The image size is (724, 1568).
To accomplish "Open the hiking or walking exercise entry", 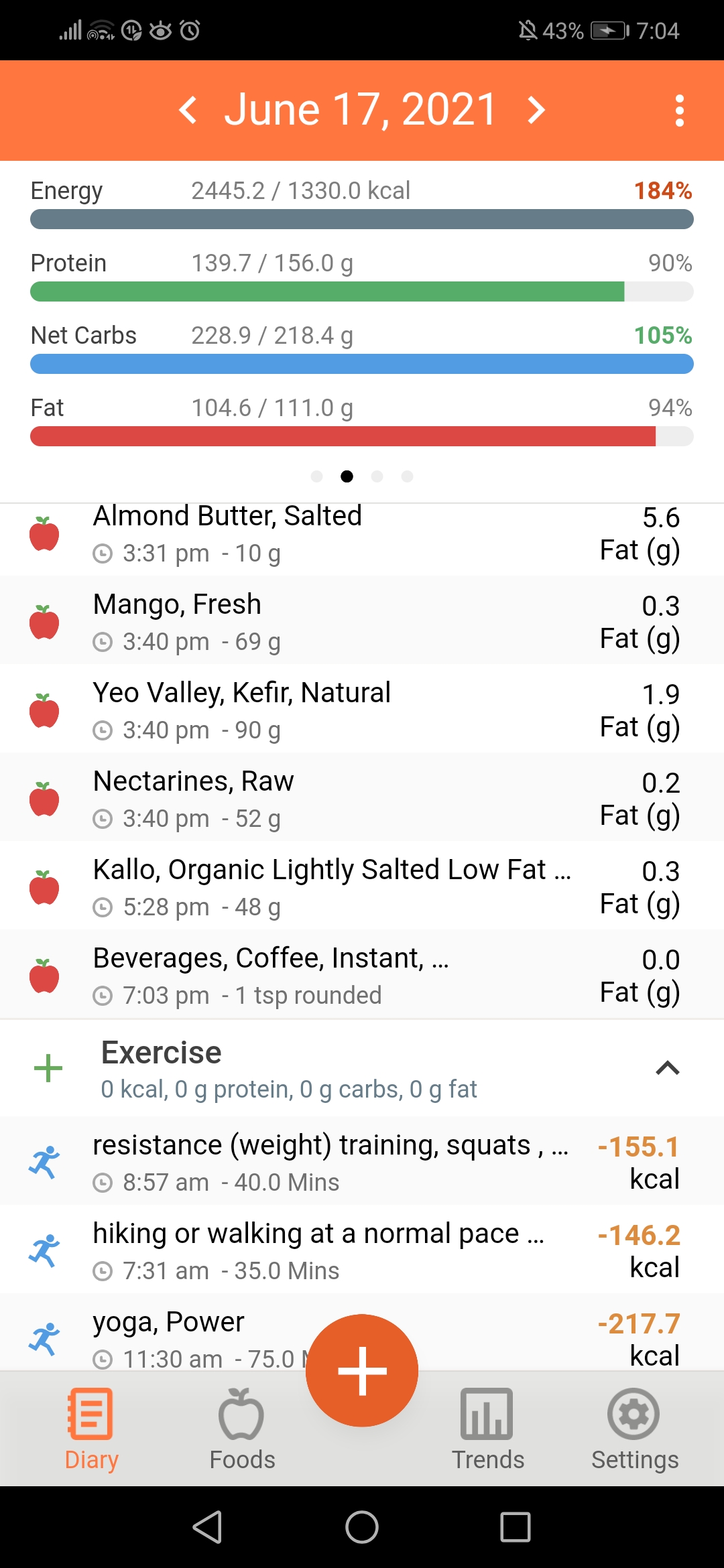I will (362, 1249).
